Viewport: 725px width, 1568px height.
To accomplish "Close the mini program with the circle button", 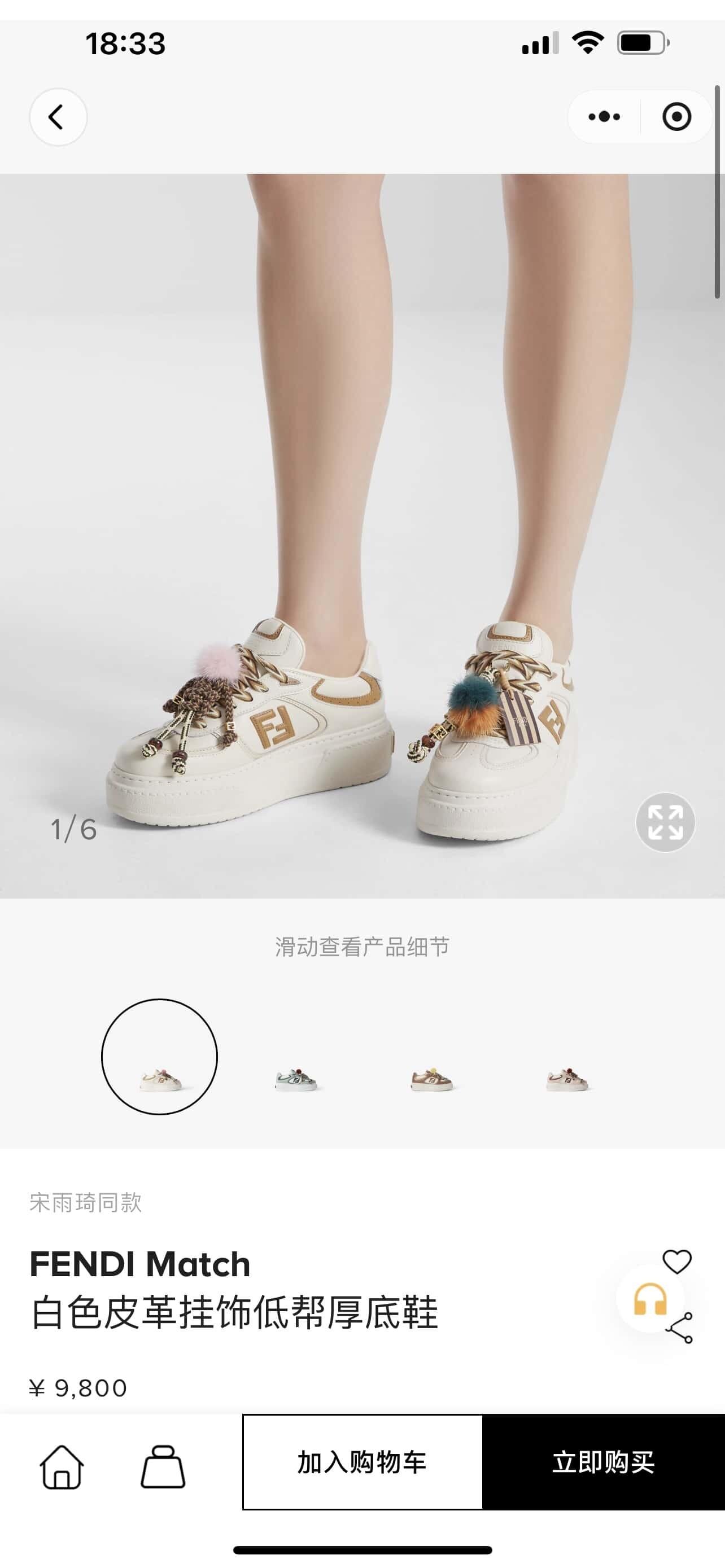I will [676, 117].
